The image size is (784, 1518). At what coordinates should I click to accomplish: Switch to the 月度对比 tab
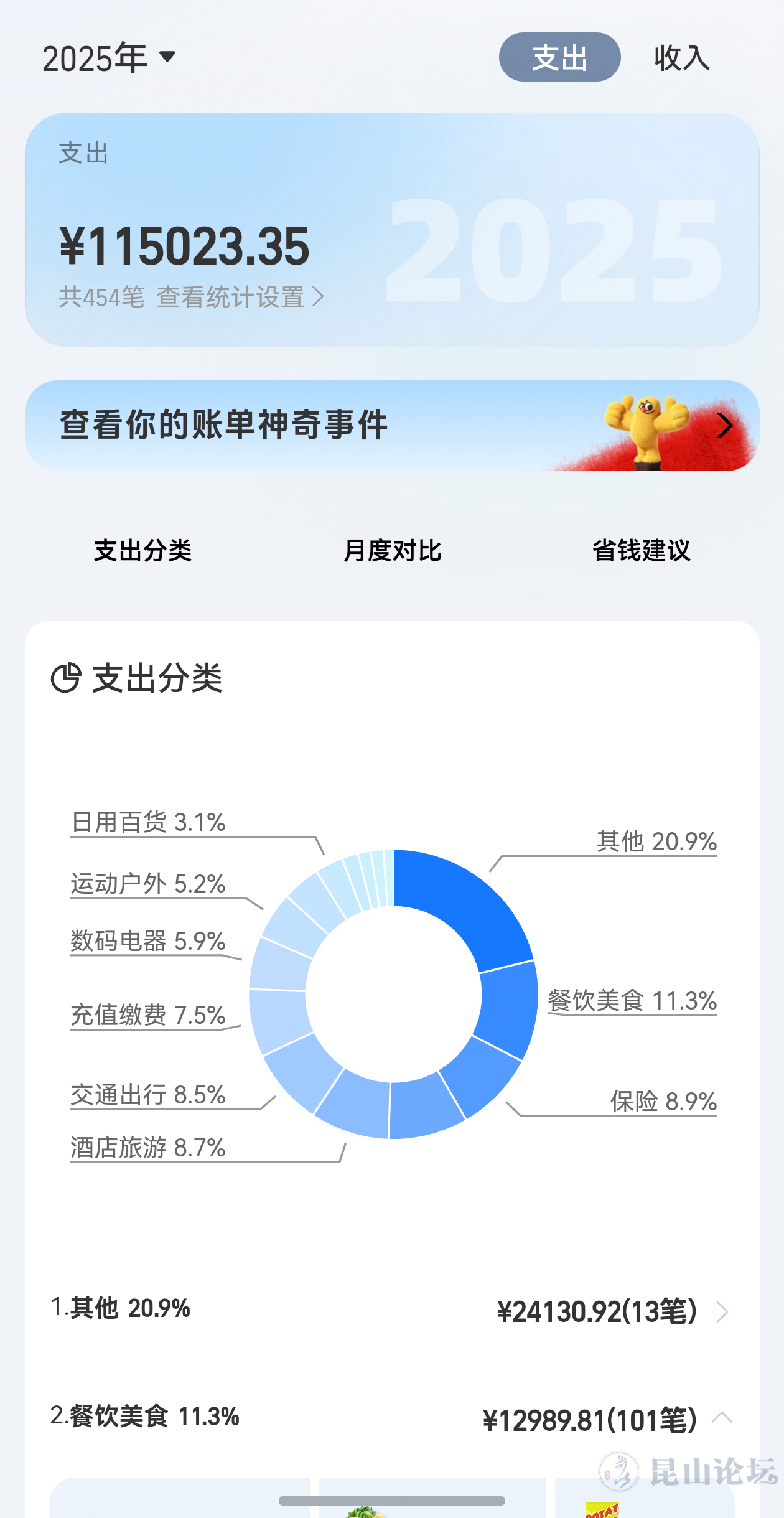pyautogui.click(x=392, y=551)
